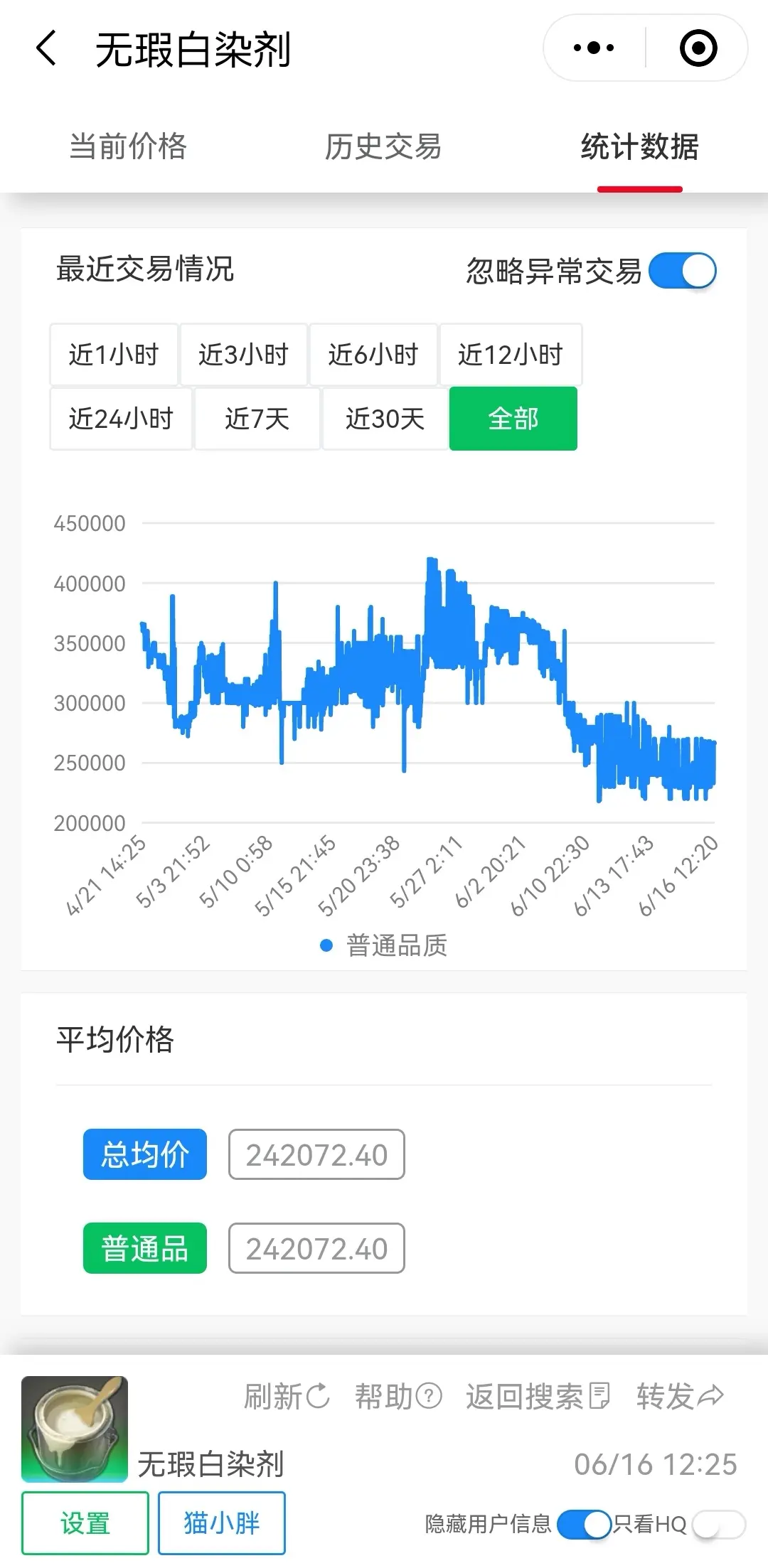This screenshot has width=768, height=1568.
Task: Toggle the 隐藏用户信息 switch
Action: click(585, 1524)
